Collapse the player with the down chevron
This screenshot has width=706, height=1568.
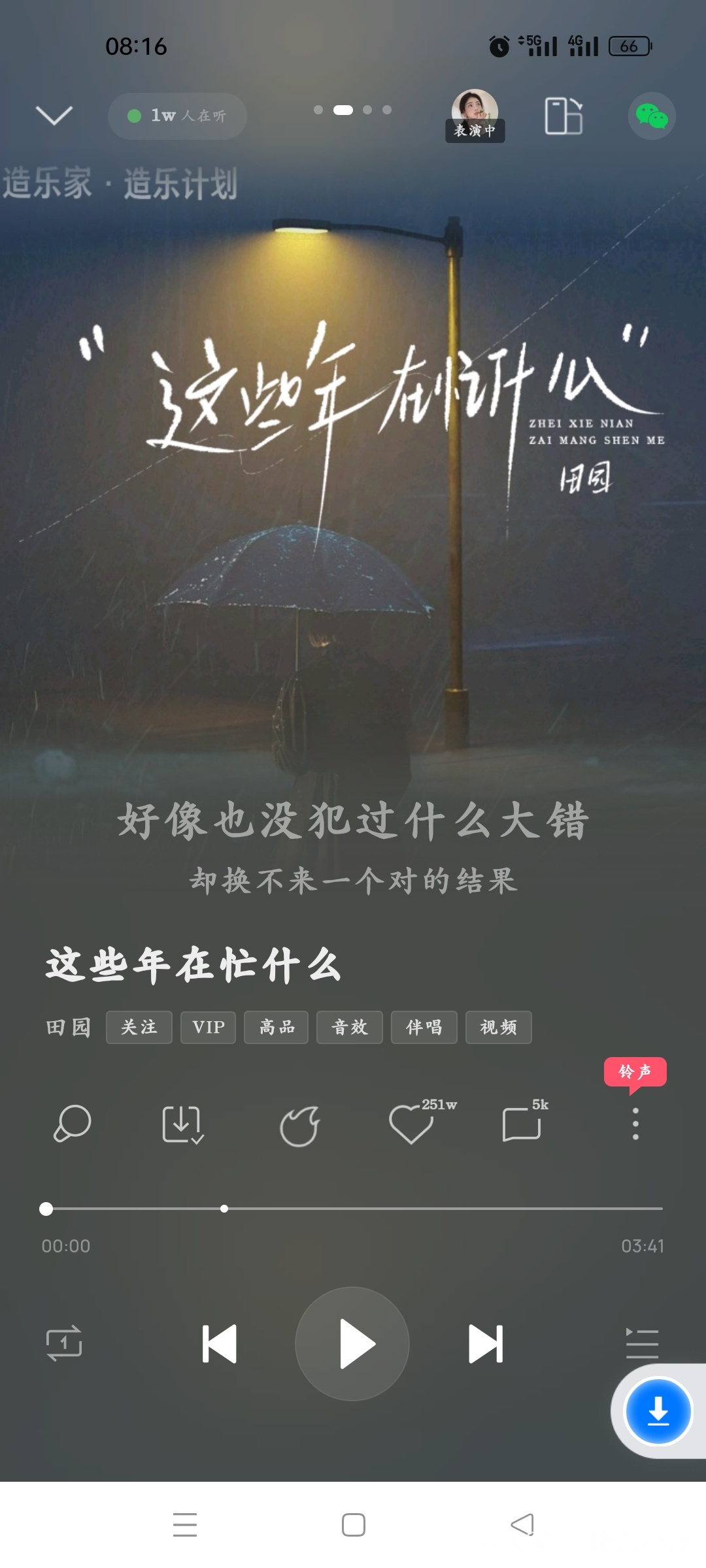point(54,116)
